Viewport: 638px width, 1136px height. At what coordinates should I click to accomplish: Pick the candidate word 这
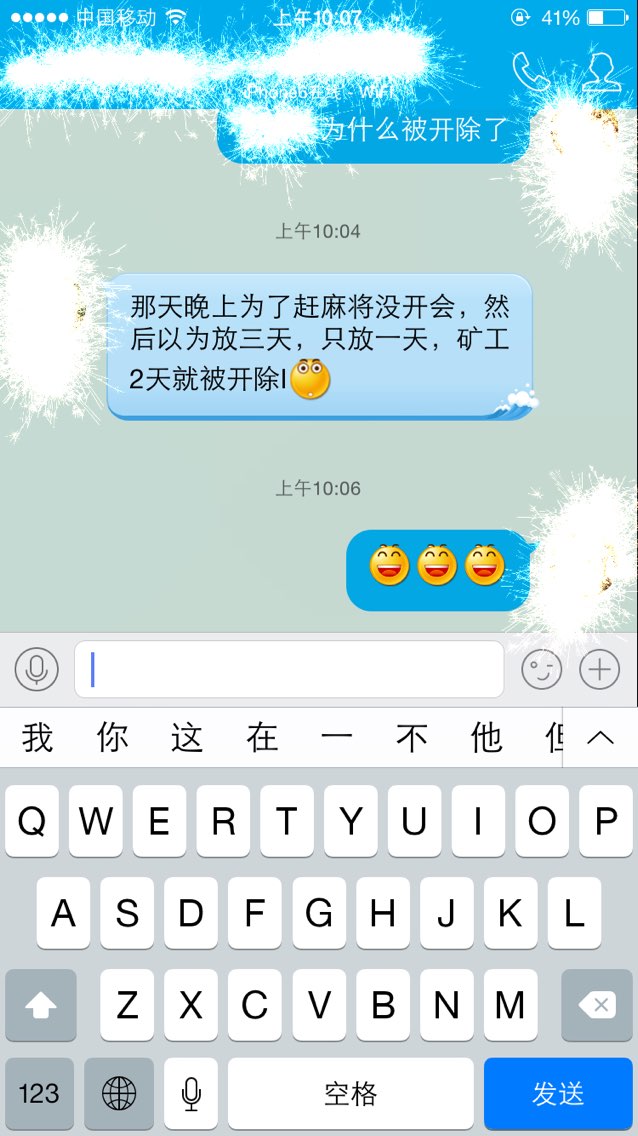187,738
